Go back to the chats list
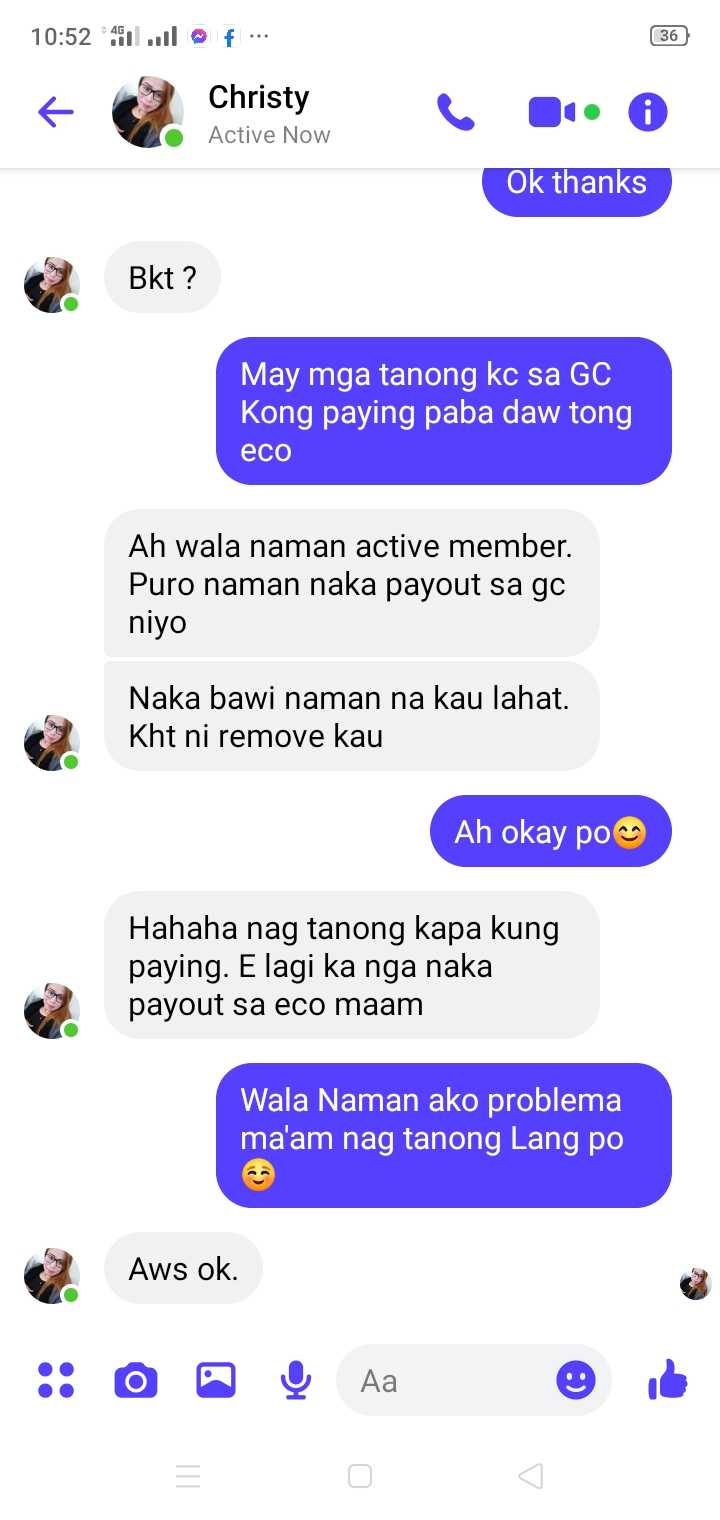This screenshot has width=720, height=1520. tap(56, 112)
